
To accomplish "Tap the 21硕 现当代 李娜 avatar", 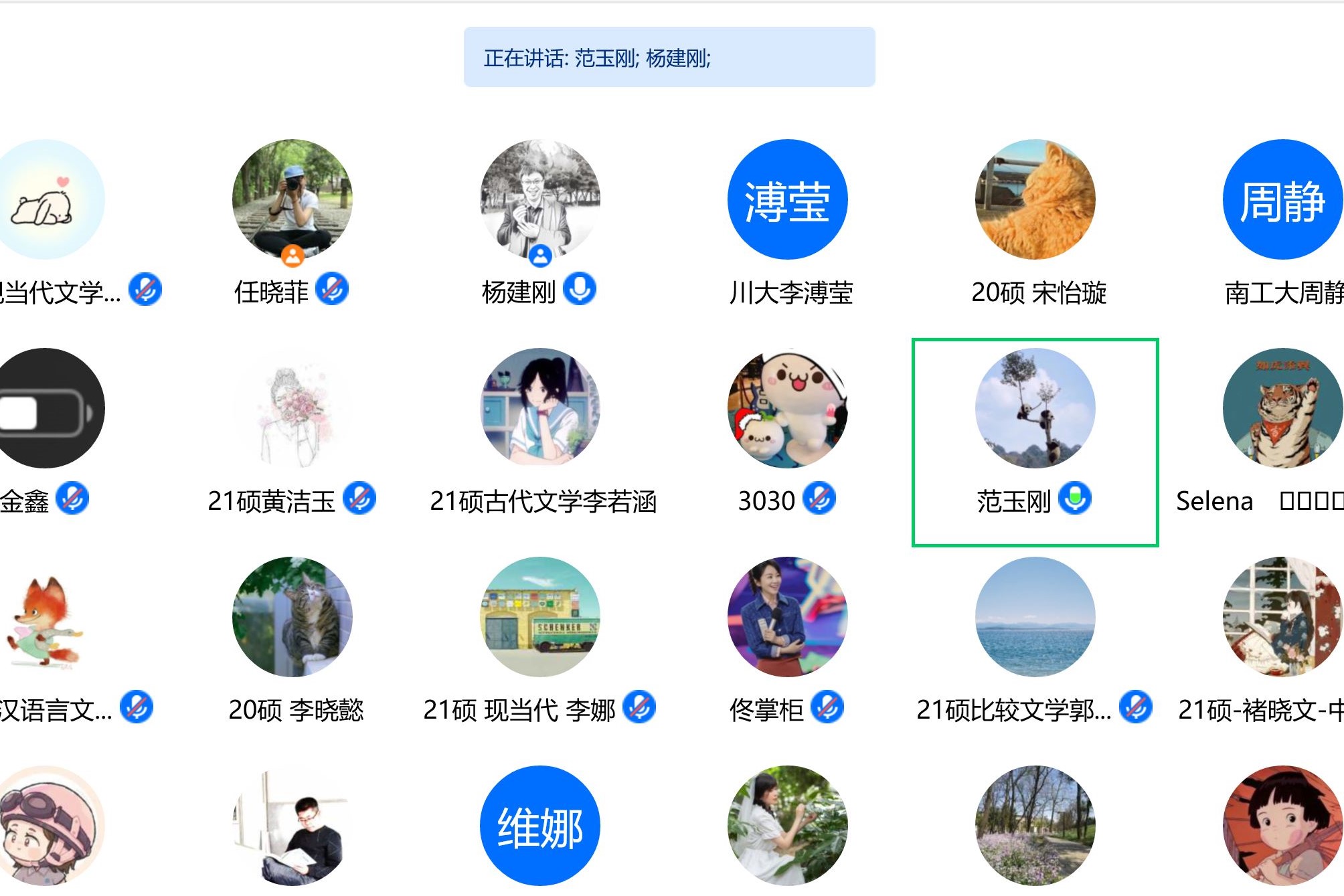I will 539,617.
